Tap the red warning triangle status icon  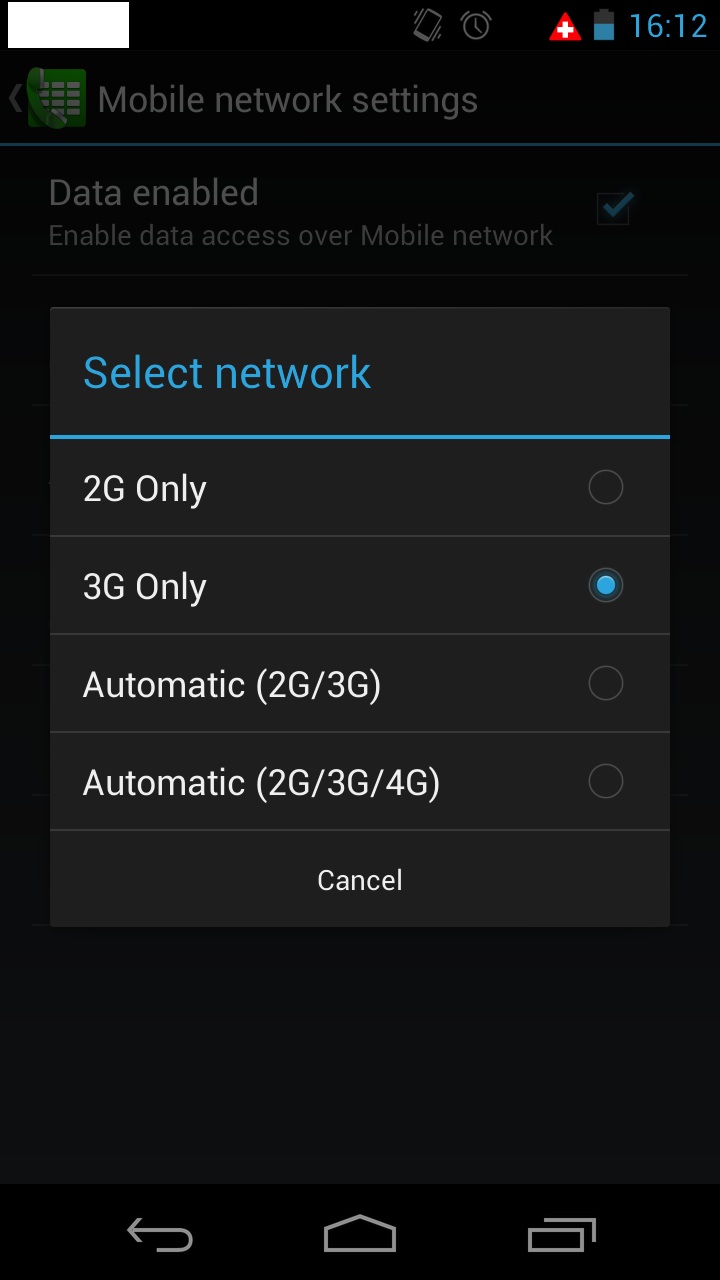[x=565, y=25]
